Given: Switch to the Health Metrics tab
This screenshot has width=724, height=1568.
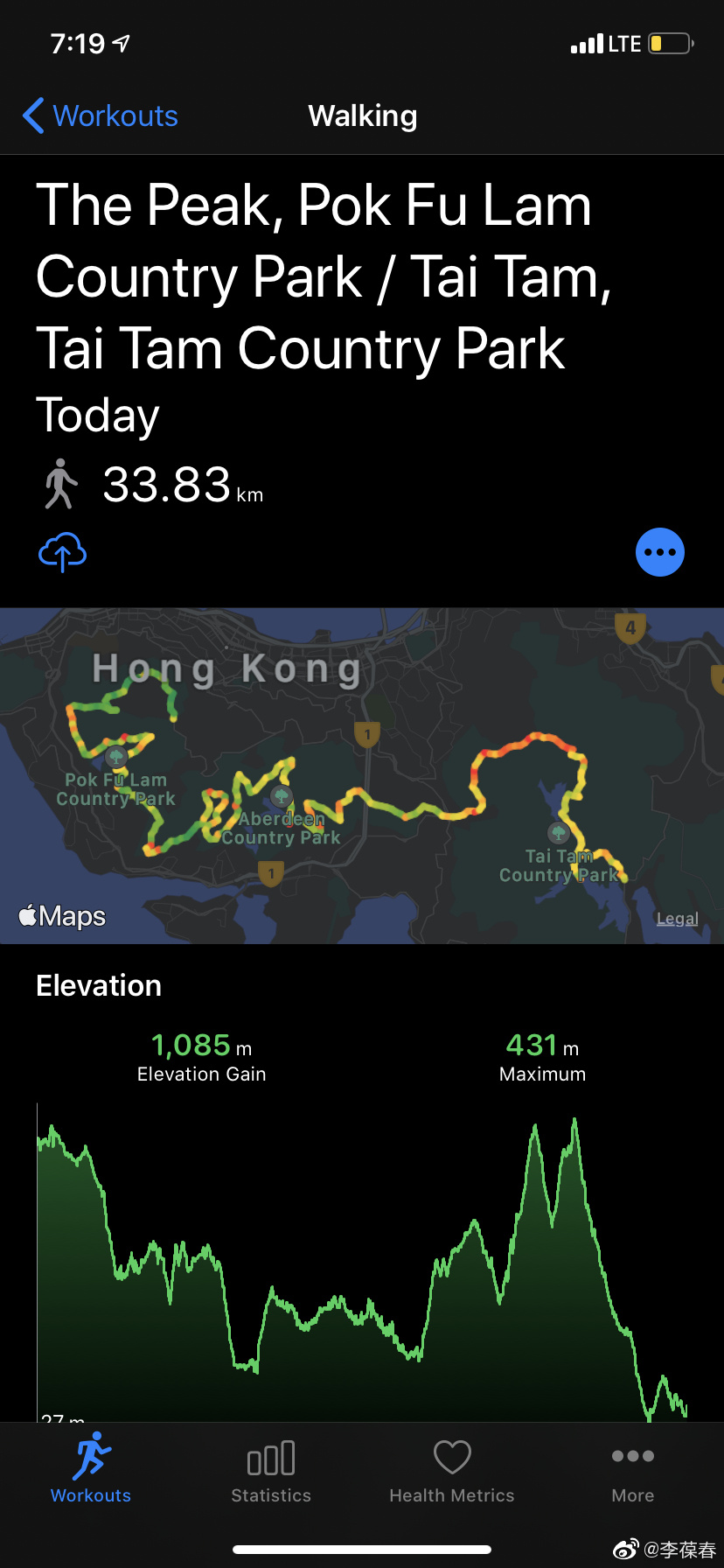Looking at the screenshot, I should (452, 1472).
